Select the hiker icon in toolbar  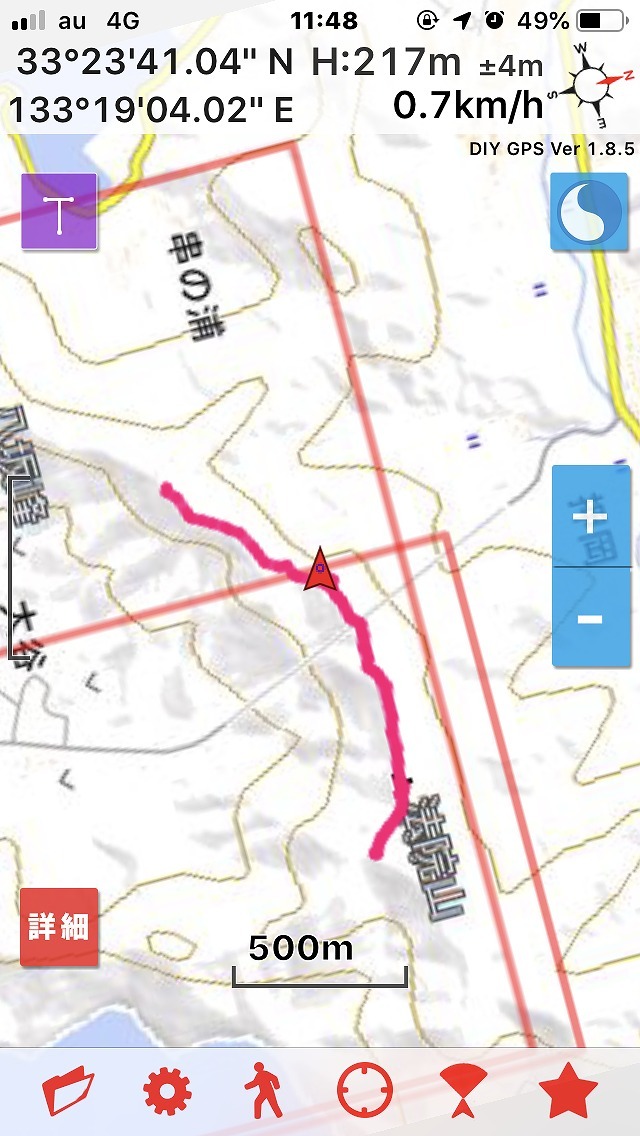pyautogui.click(x=264, y=1092)
